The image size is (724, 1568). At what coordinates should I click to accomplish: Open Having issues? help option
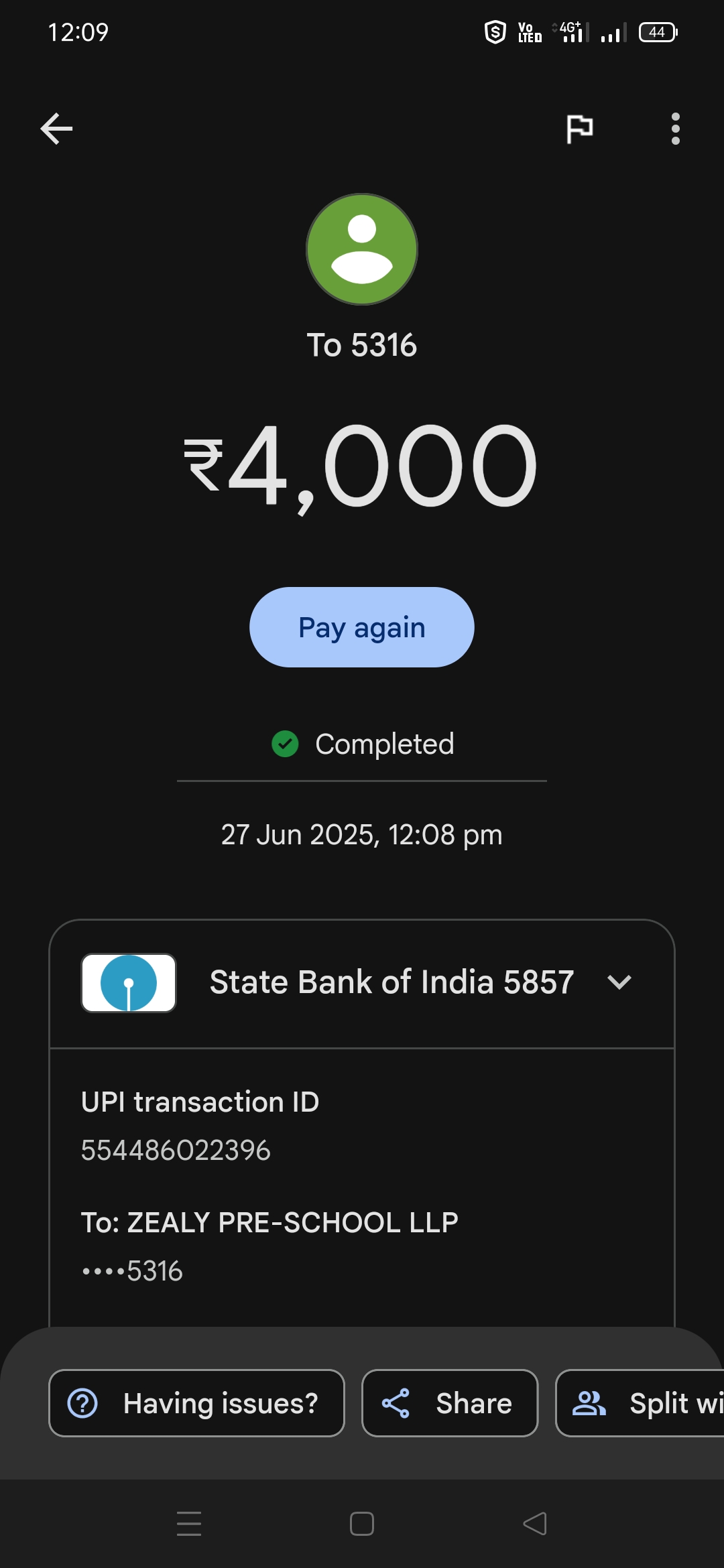click(x=196, y=1403)
